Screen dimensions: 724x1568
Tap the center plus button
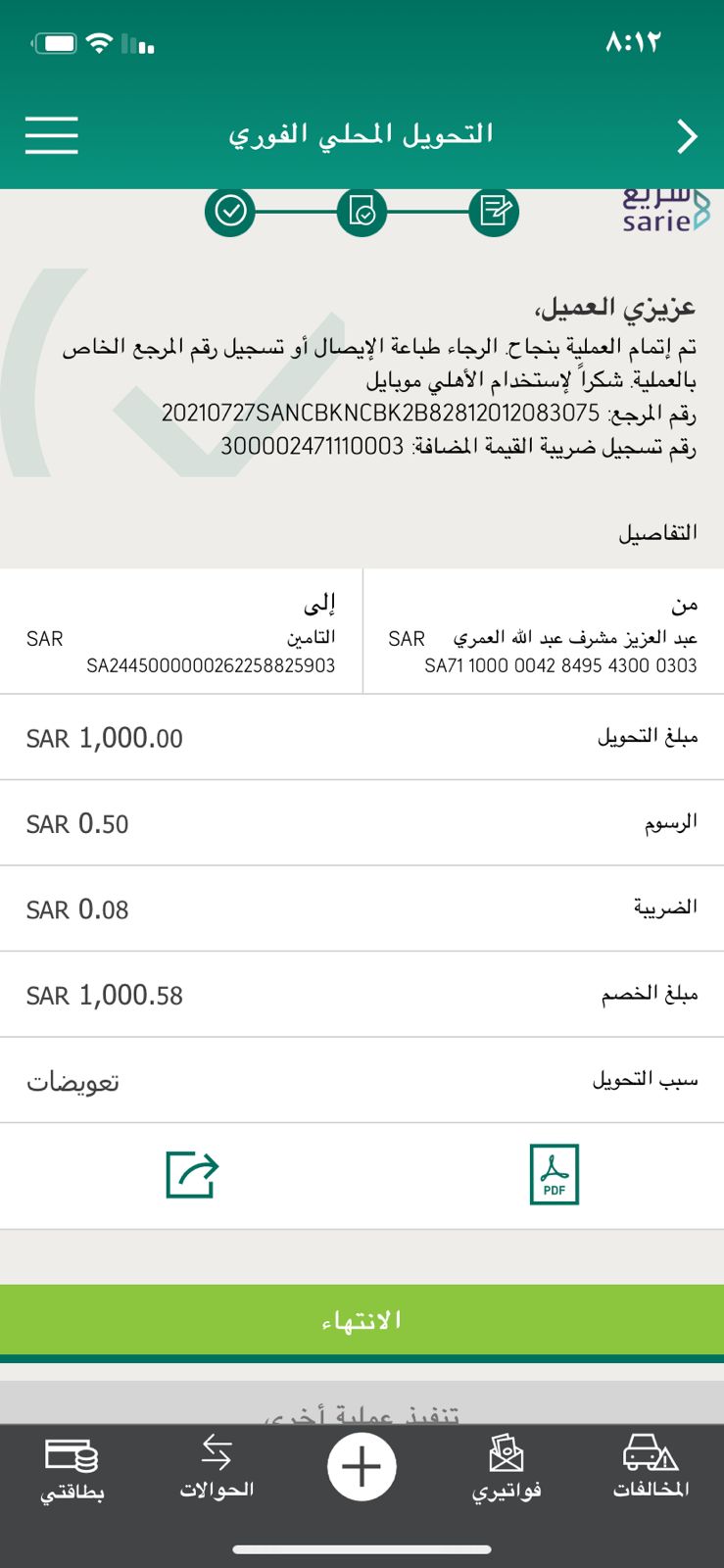pyautogui.click(x=362, y=1467)
